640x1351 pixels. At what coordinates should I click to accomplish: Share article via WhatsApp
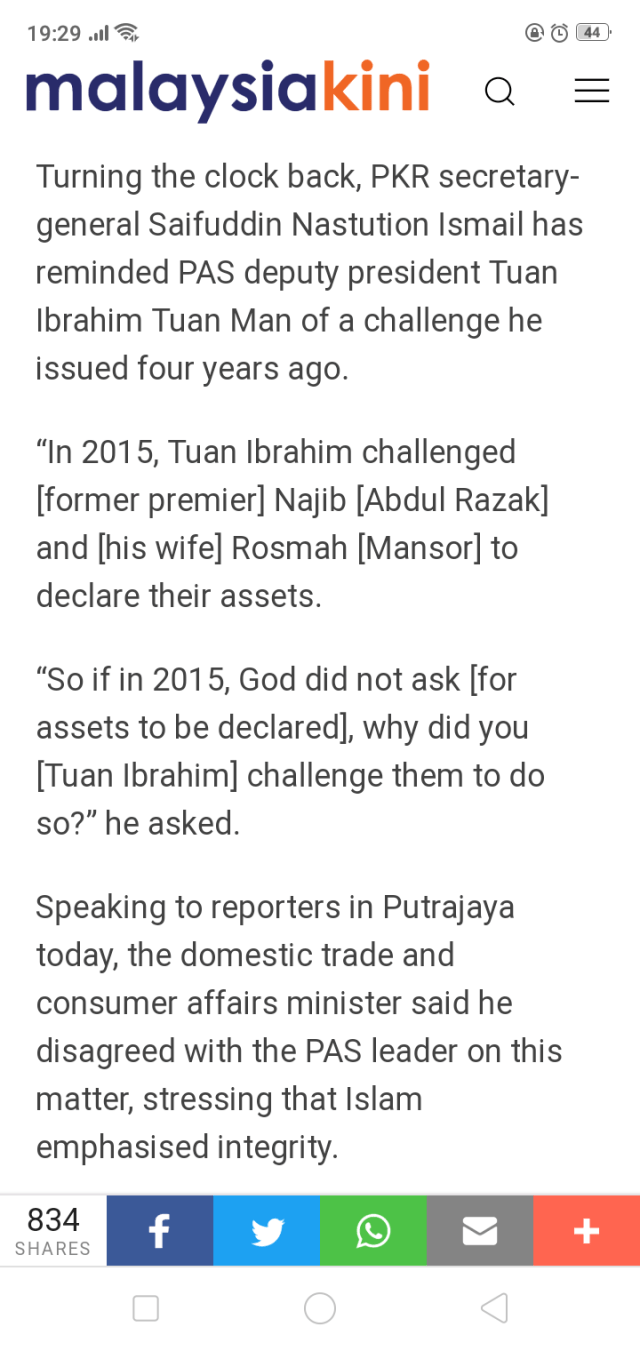(373, 1231)
